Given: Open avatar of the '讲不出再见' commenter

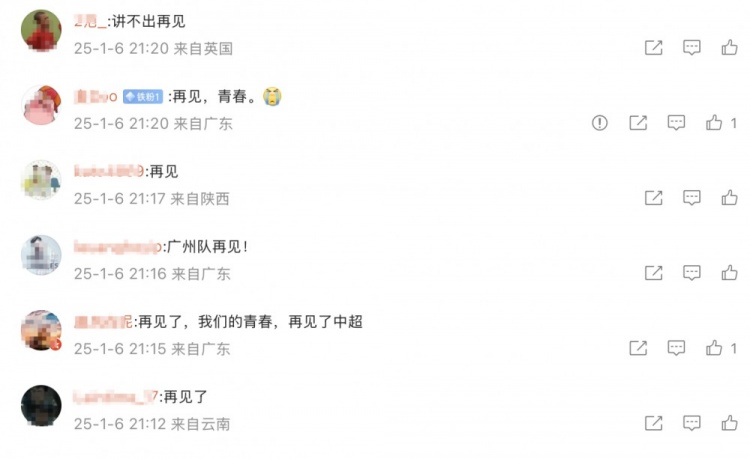Looking at the screenshot, I should (41, 31).
